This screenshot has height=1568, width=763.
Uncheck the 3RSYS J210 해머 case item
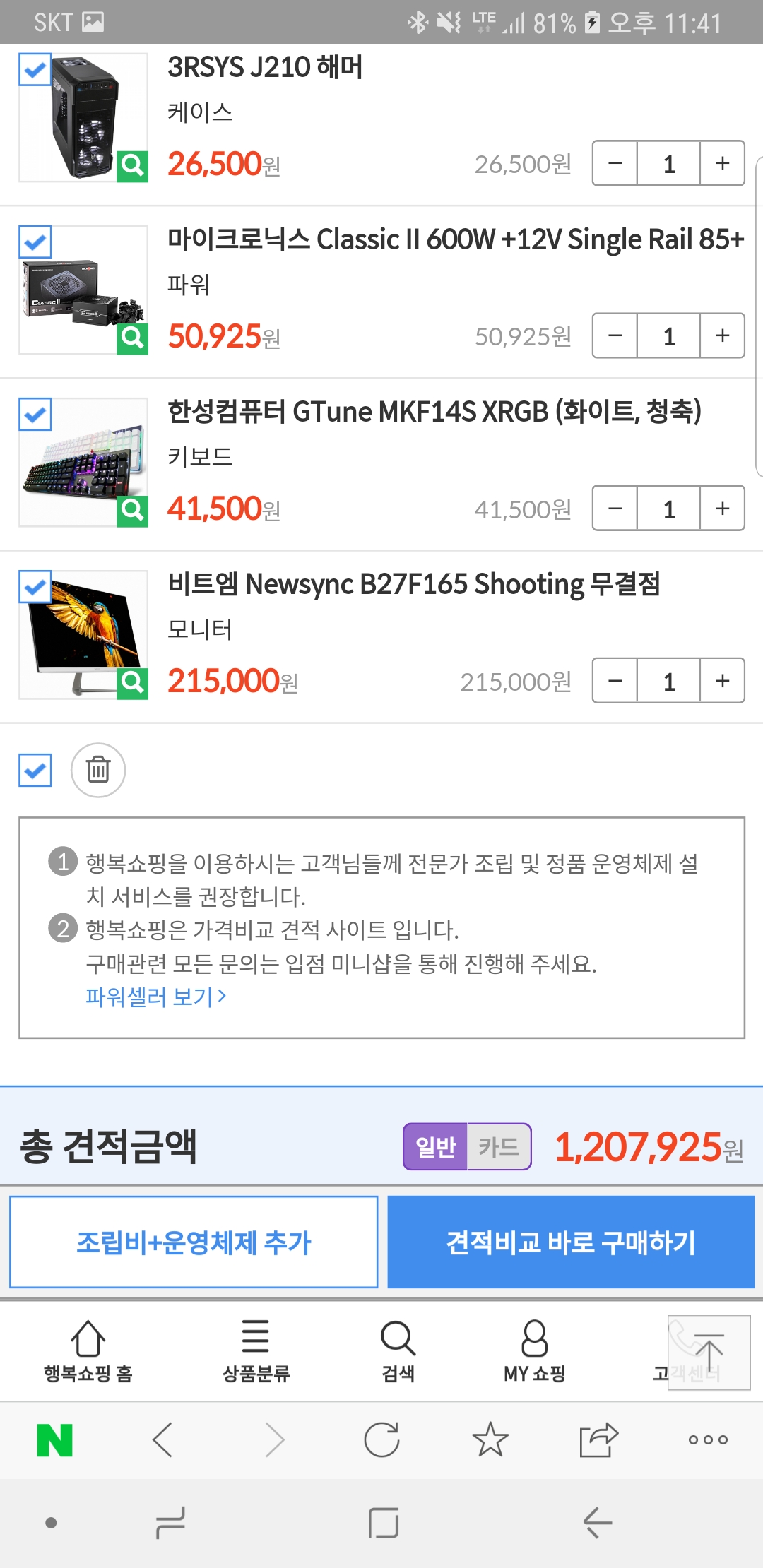tap(35, 70)
